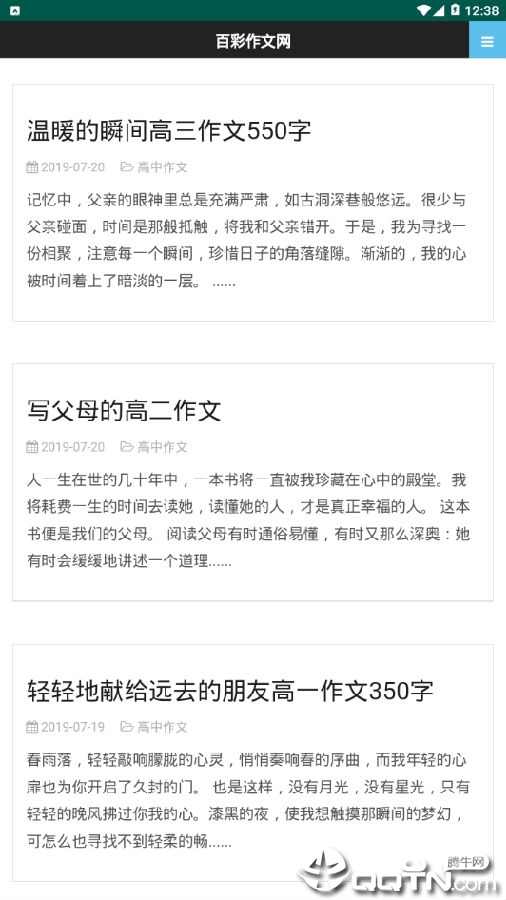This screenshot has height=900, width=506.
Task: Open article 温暖的瞬间高三作文550字
Action: 169,131
